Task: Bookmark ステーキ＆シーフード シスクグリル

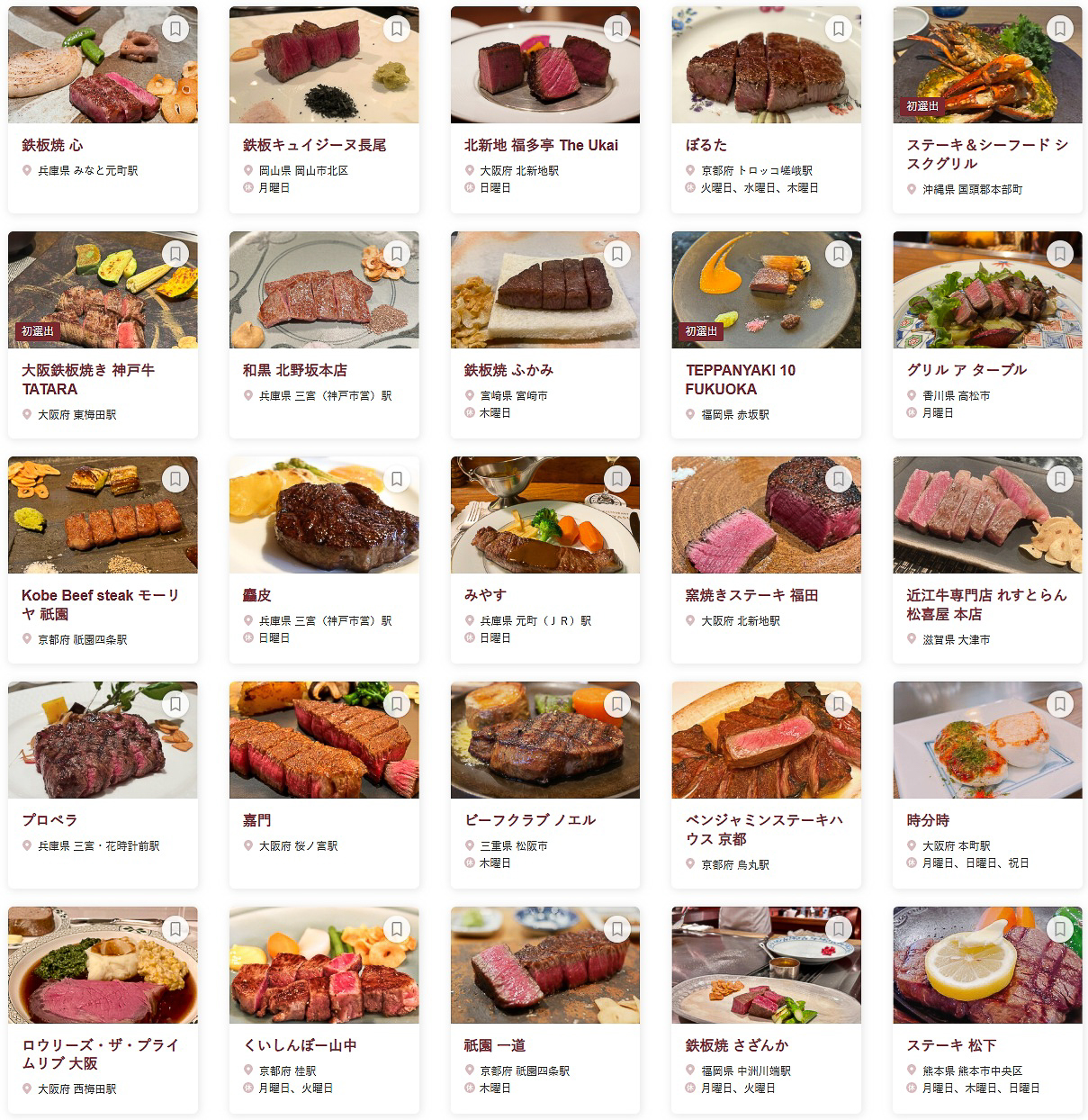Action: 1060,29
